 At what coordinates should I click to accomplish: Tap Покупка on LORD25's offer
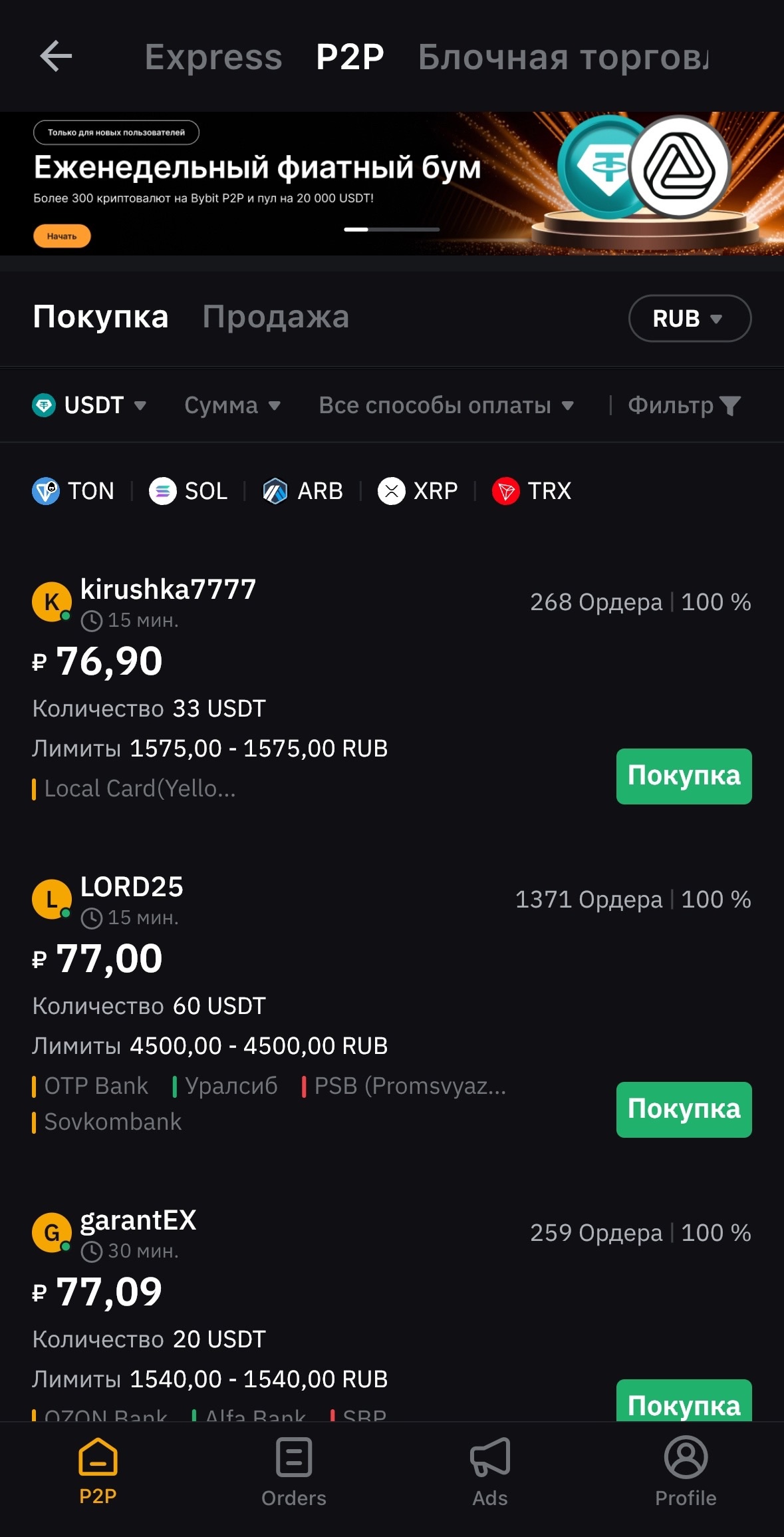coord(684,1110)
